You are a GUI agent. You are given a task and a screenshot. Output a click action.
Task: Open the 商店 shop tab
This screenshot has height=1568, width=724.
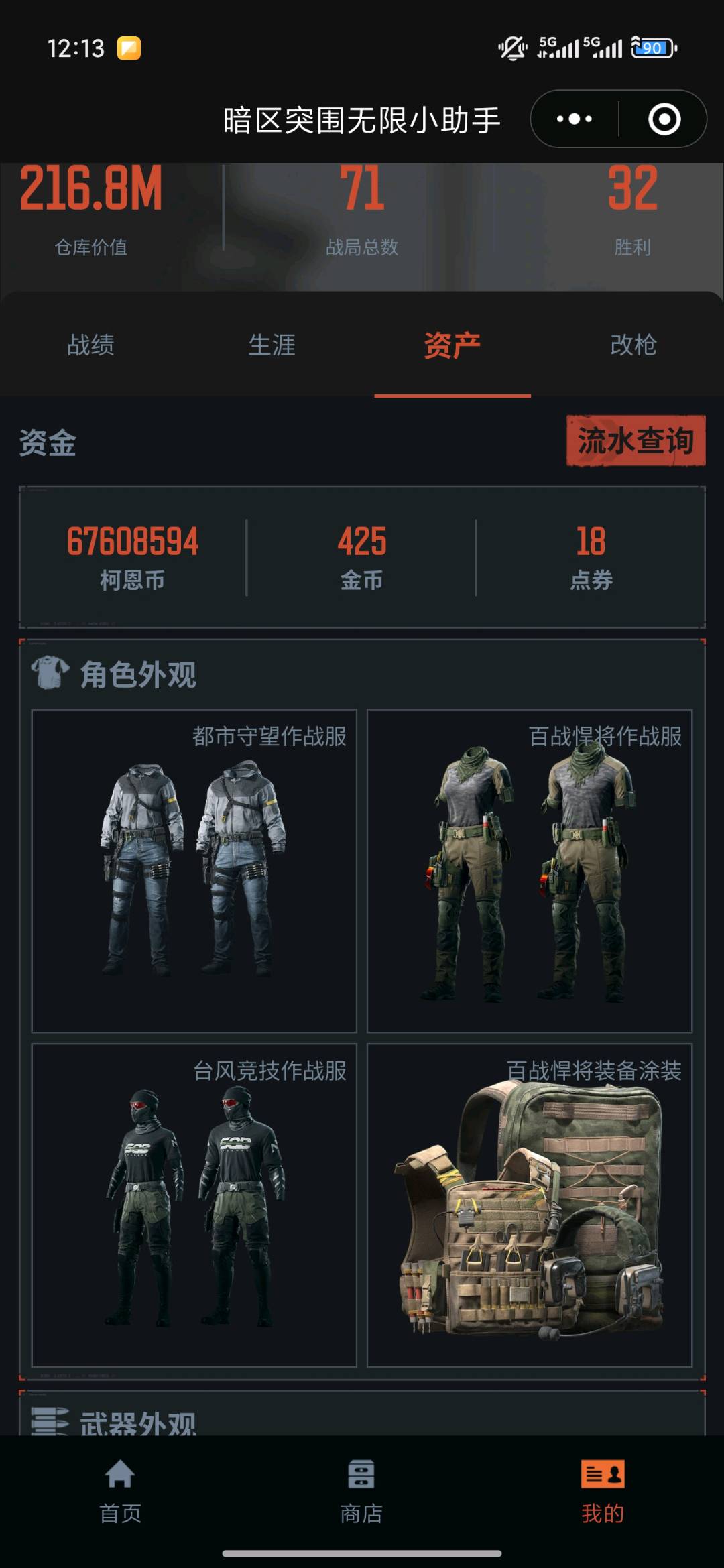(x=361, y=1492)
